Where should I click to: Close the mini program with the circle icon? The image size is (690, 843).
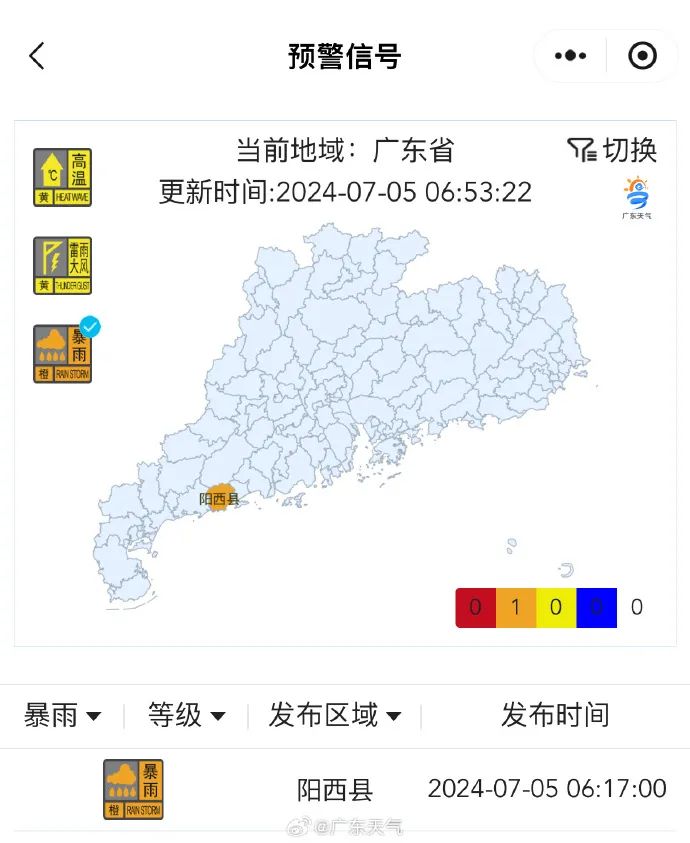click(x=643, y=56)
